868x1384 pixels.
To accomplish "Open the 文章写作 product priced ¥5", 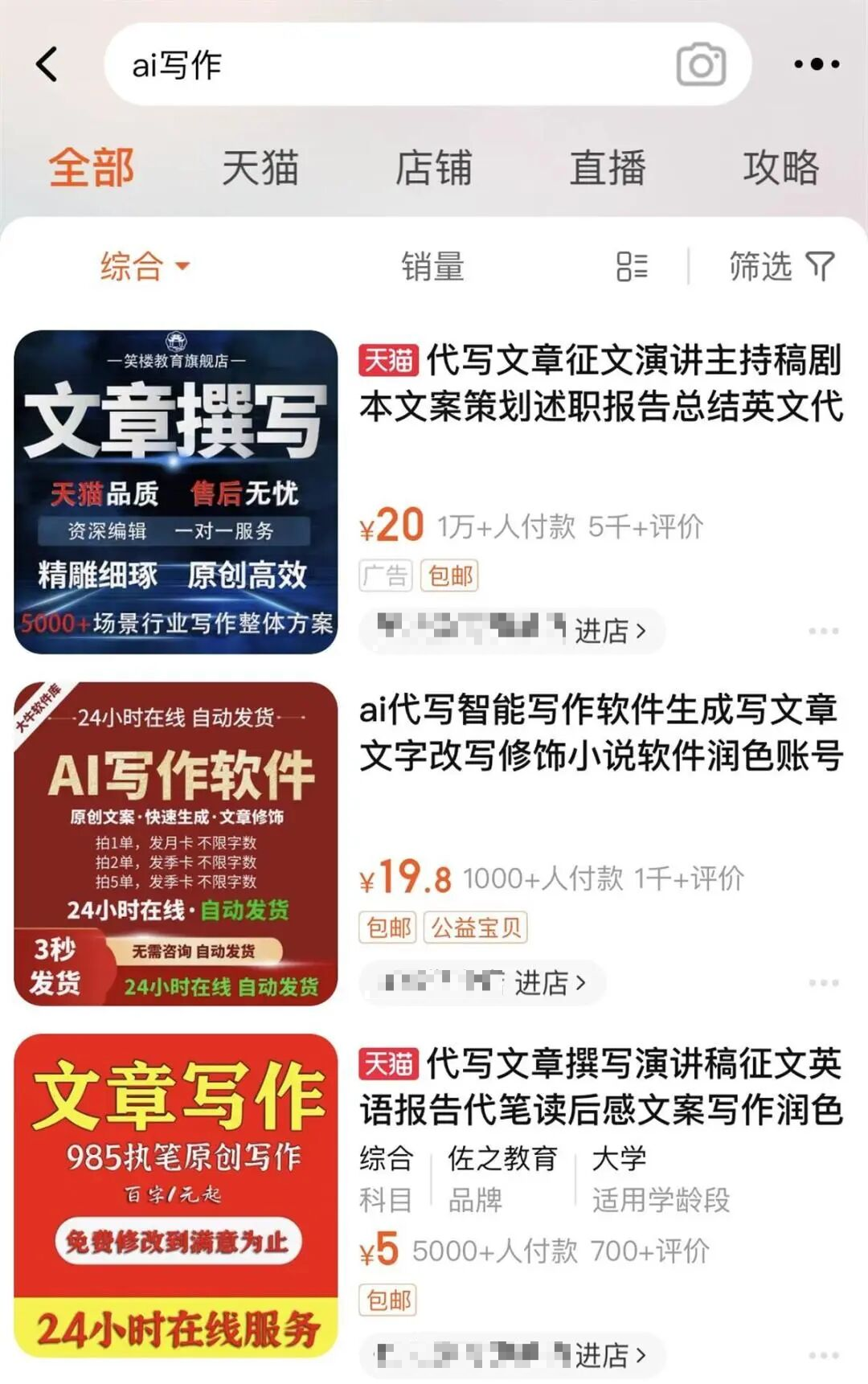I will tap(176, 1196).
